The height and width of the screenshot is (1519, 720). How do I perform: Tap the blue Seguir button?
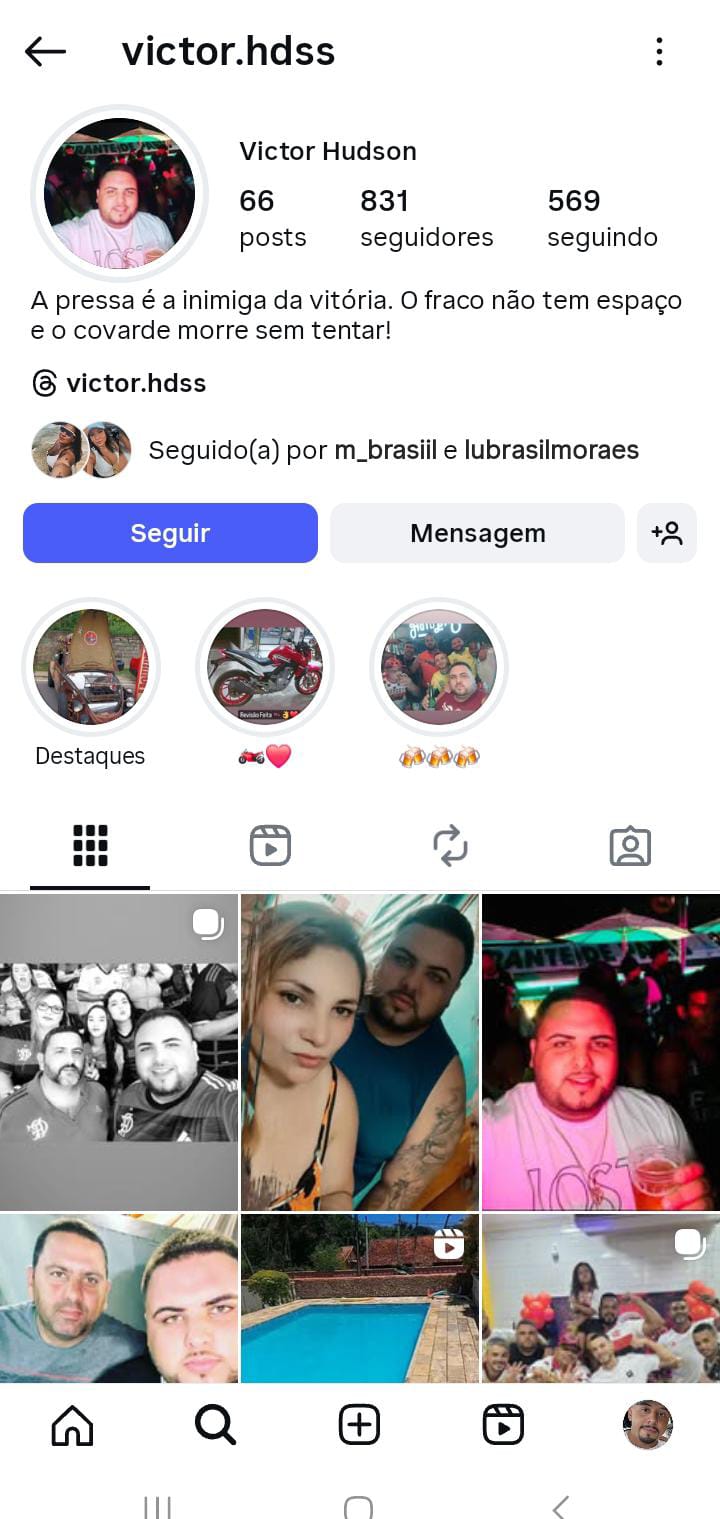coord(170,533)
